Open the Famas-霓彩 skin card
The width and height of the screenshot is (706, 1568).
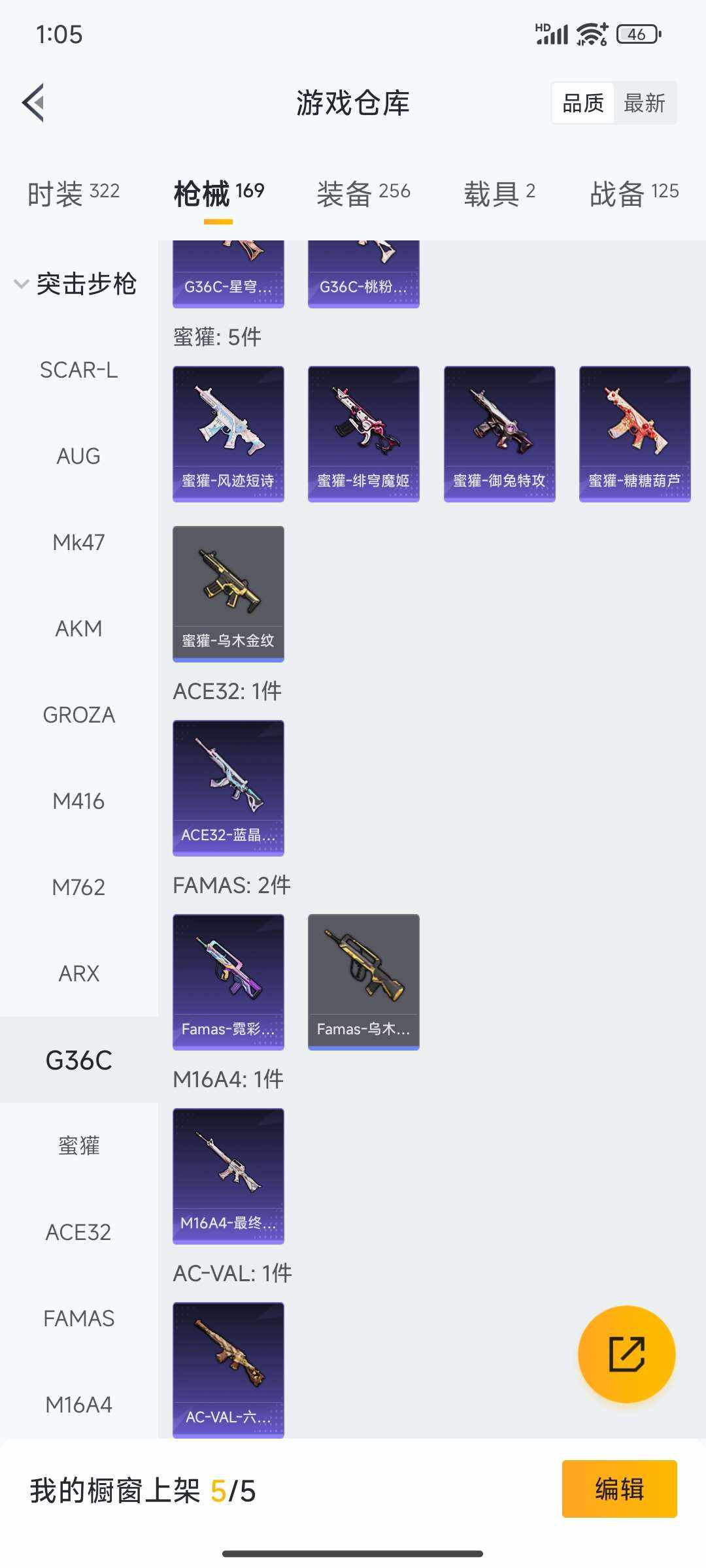click(228, 982)
